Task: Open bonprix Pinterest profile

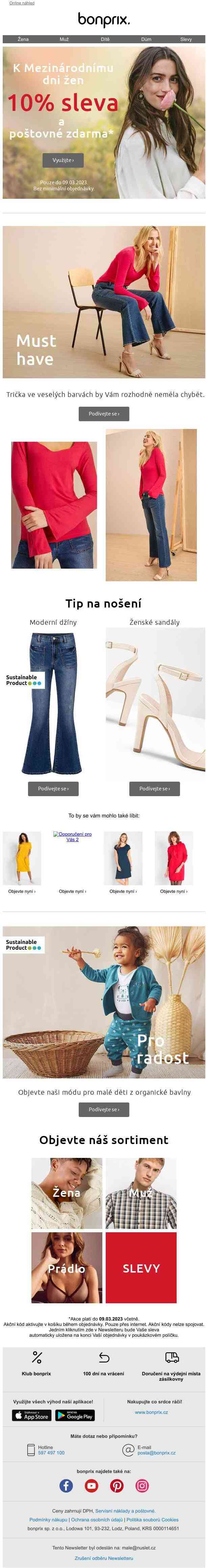Action: (117, 1486)
